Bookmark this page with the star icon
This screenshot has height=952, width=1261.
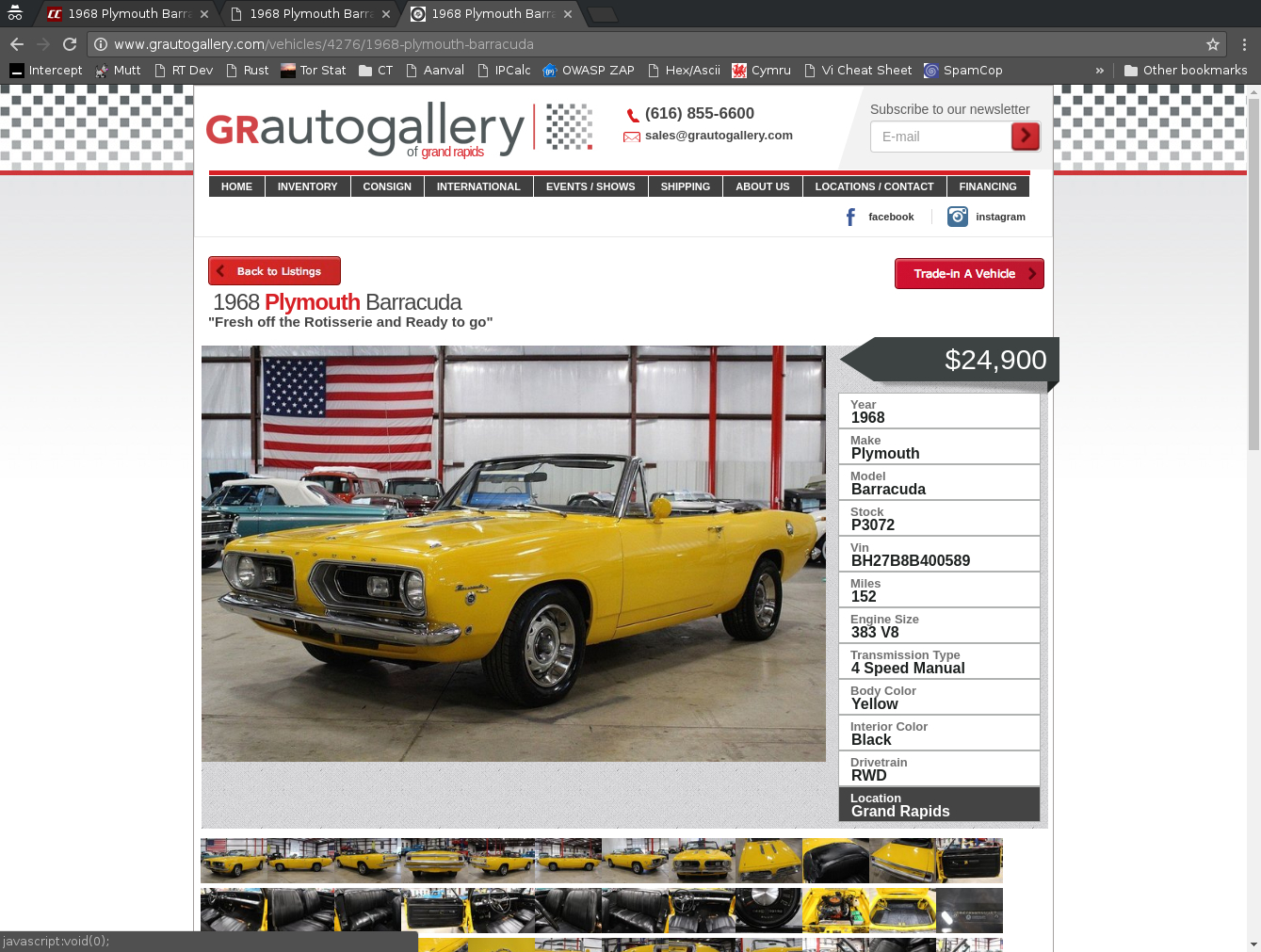tap(1213, 44)
